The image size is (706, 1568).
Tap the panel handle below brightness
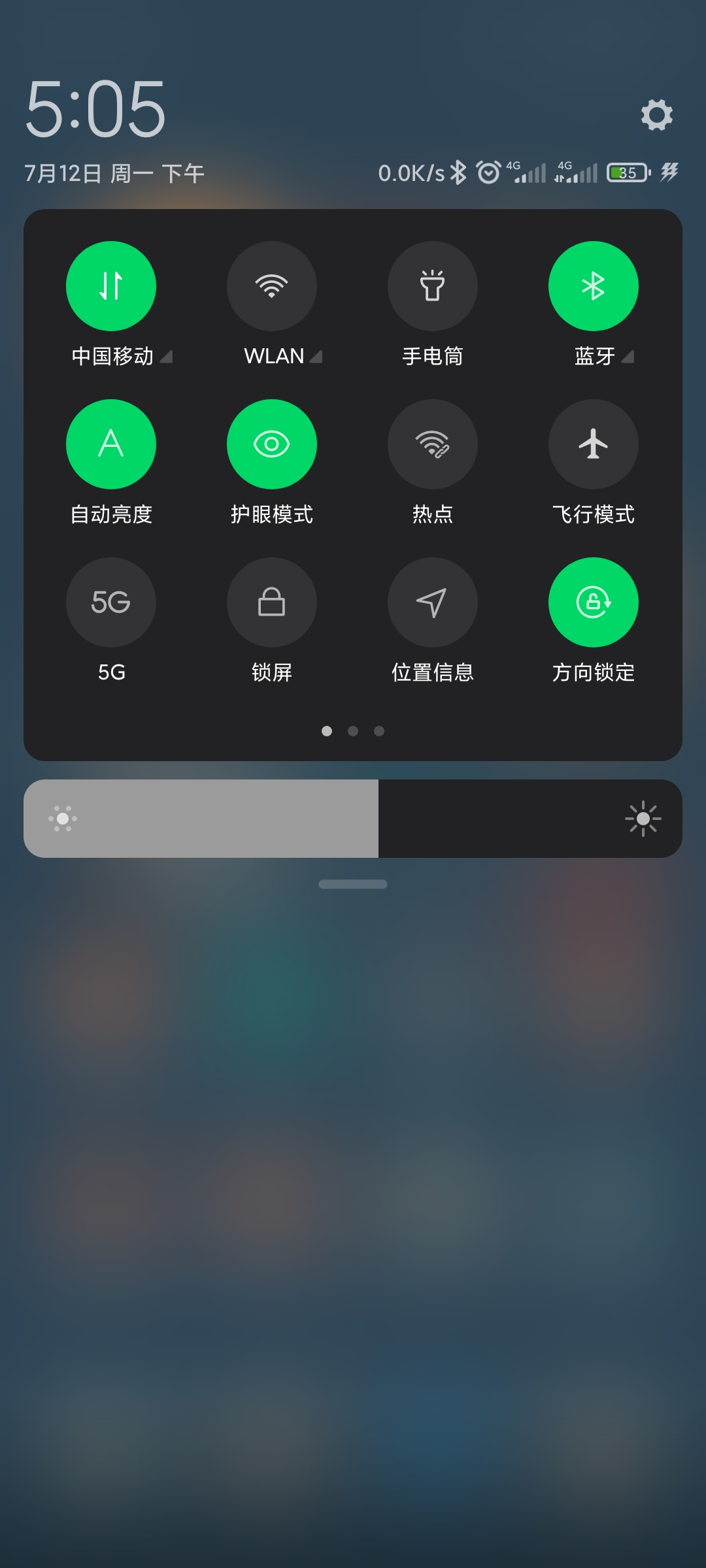pyautogui.click(x=353, y=884)
